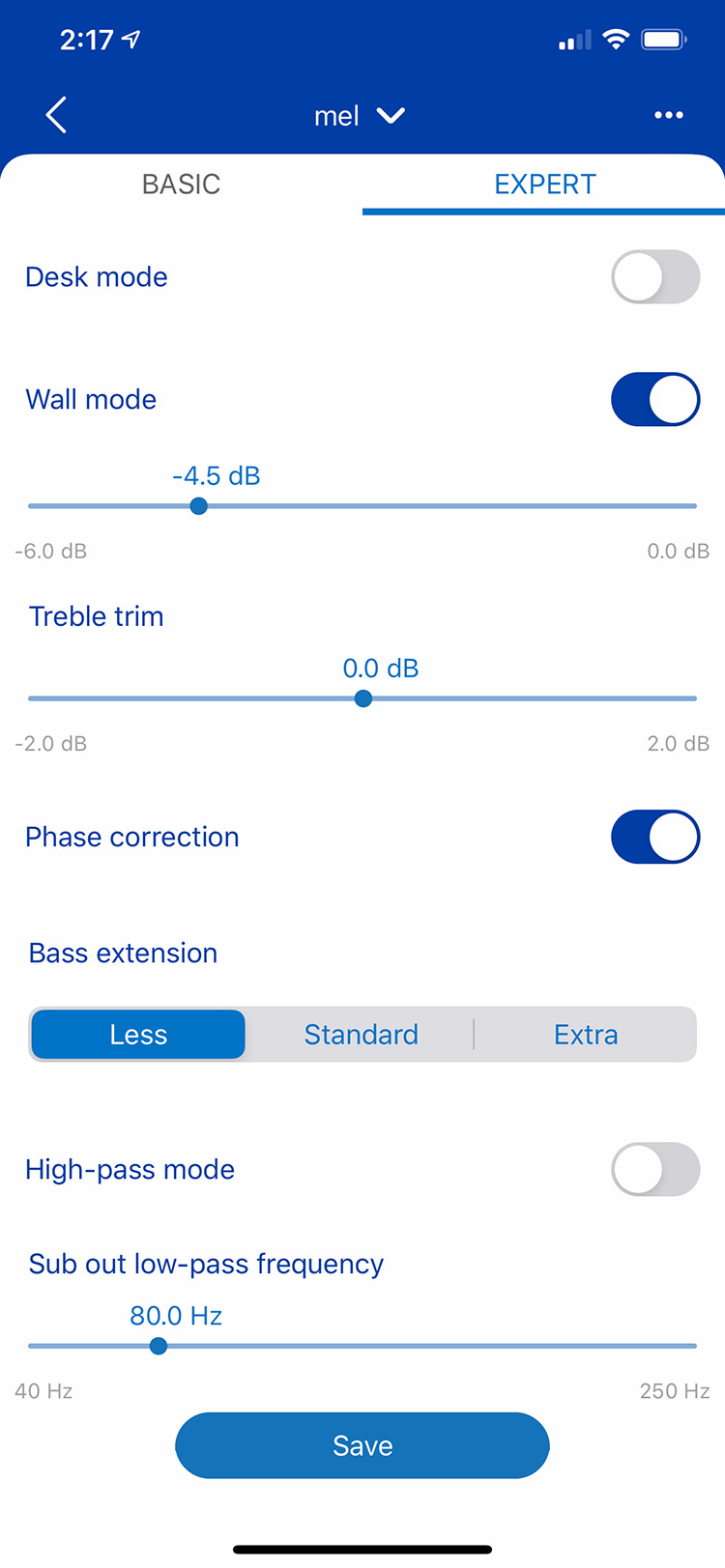Image resolution: width=725 pixels, height=1568 pixels.
Task: Select the EXPERT tab
Action: (x=544, y=185)
